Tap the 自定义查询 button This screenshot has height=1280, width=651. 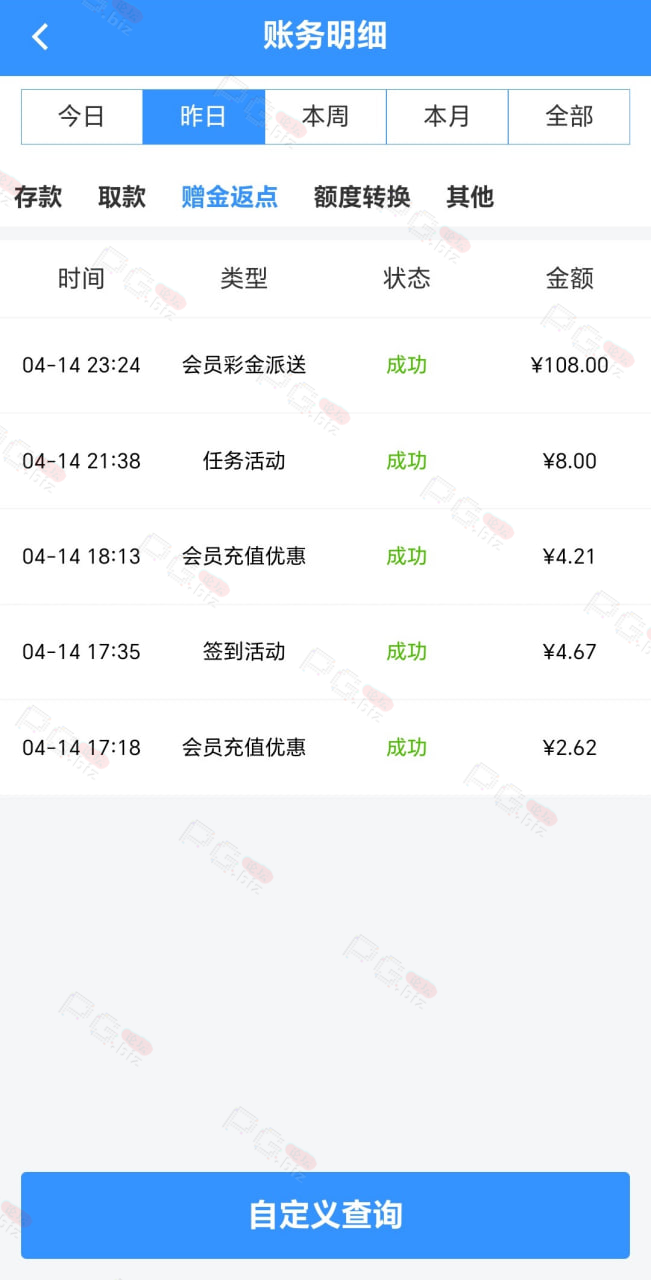pos(326,1215)
